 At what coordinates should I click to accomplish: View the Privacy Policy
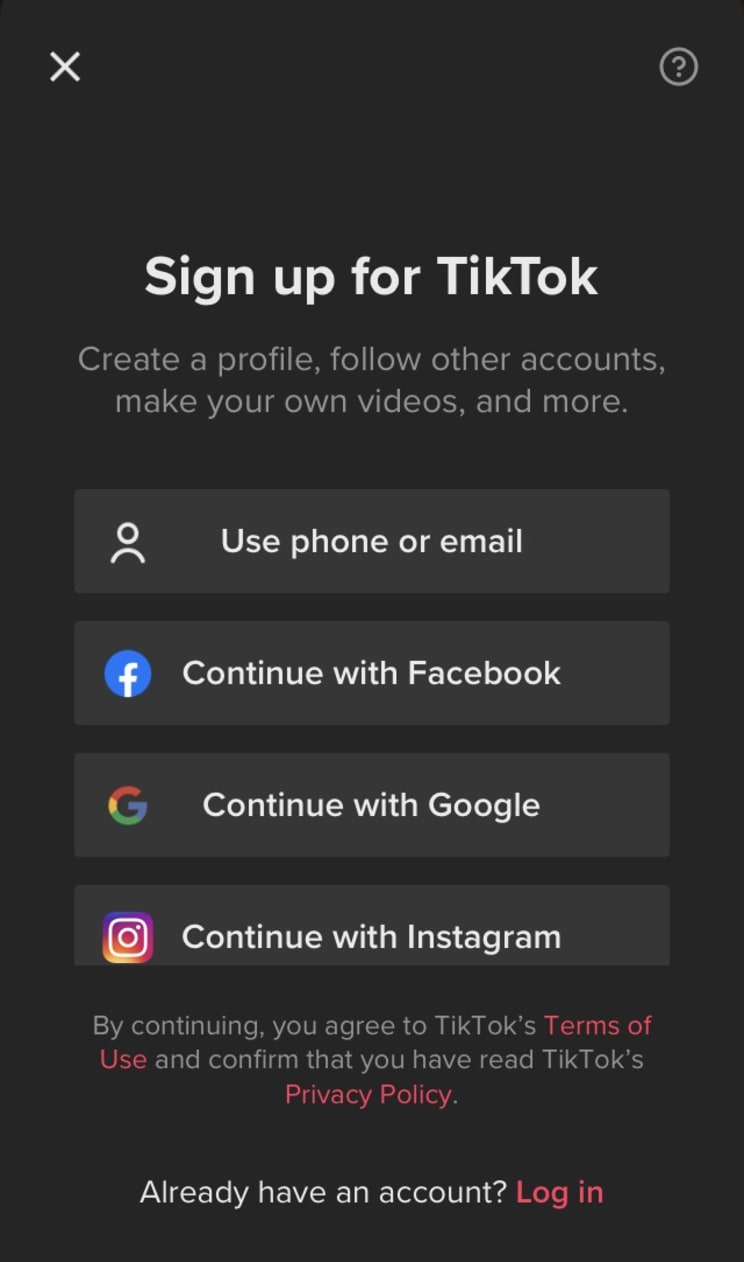pyautogui.click(x=367, y=1094)
